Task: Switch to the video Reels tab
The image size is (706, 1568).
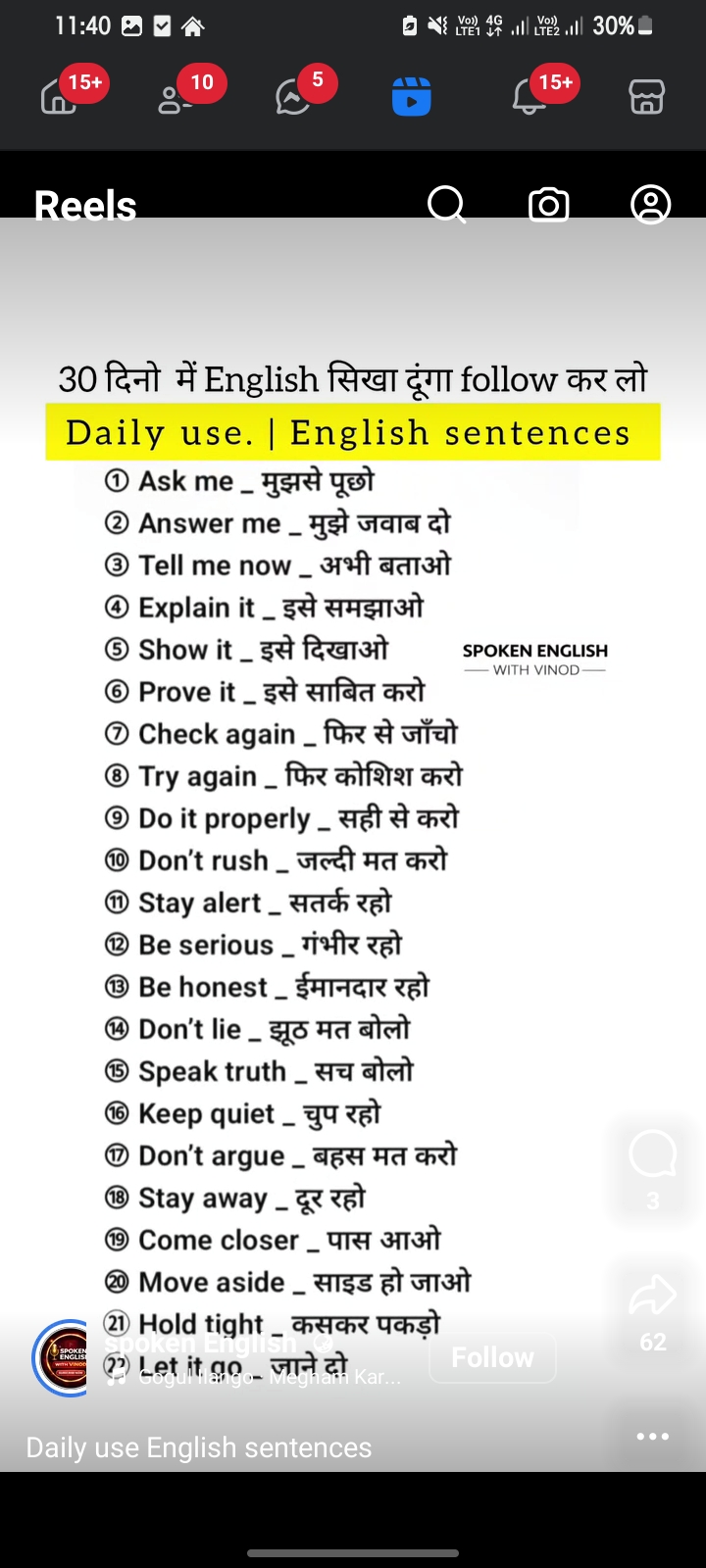Action: click(412, 97)
